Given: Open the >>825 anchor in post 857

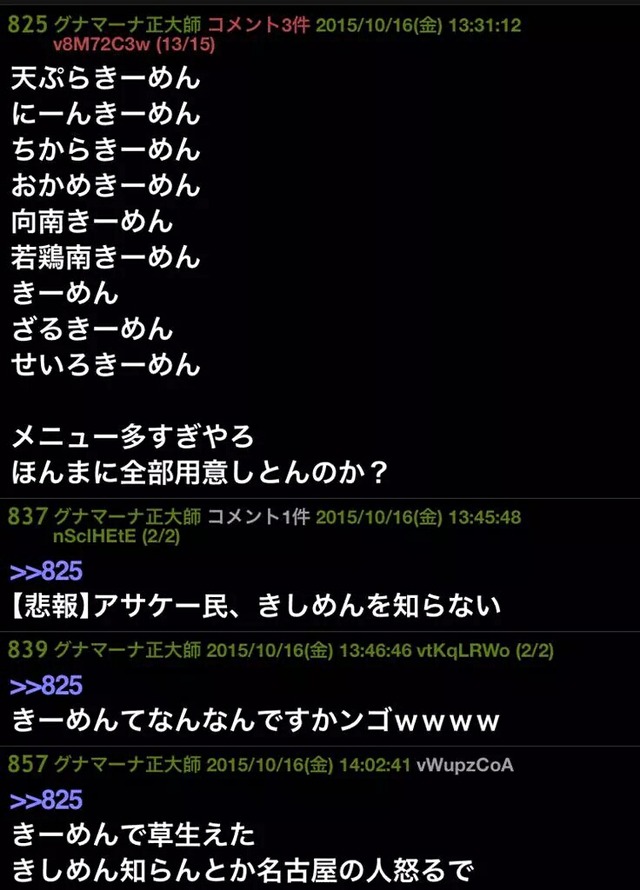Looking at the screenshot, I should pyautogui.click(x=46, y=799).
